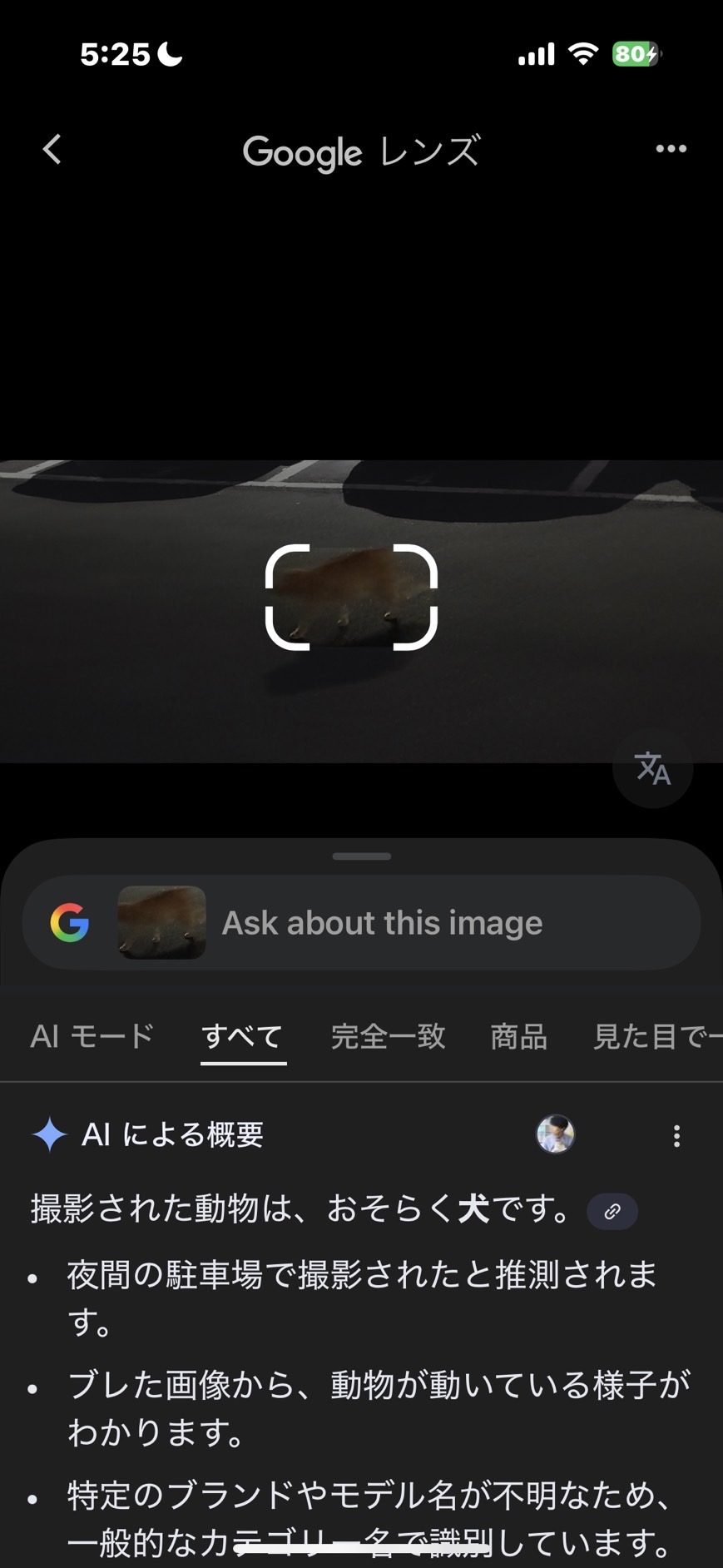Go back from Google Lens

coord(52,150)
